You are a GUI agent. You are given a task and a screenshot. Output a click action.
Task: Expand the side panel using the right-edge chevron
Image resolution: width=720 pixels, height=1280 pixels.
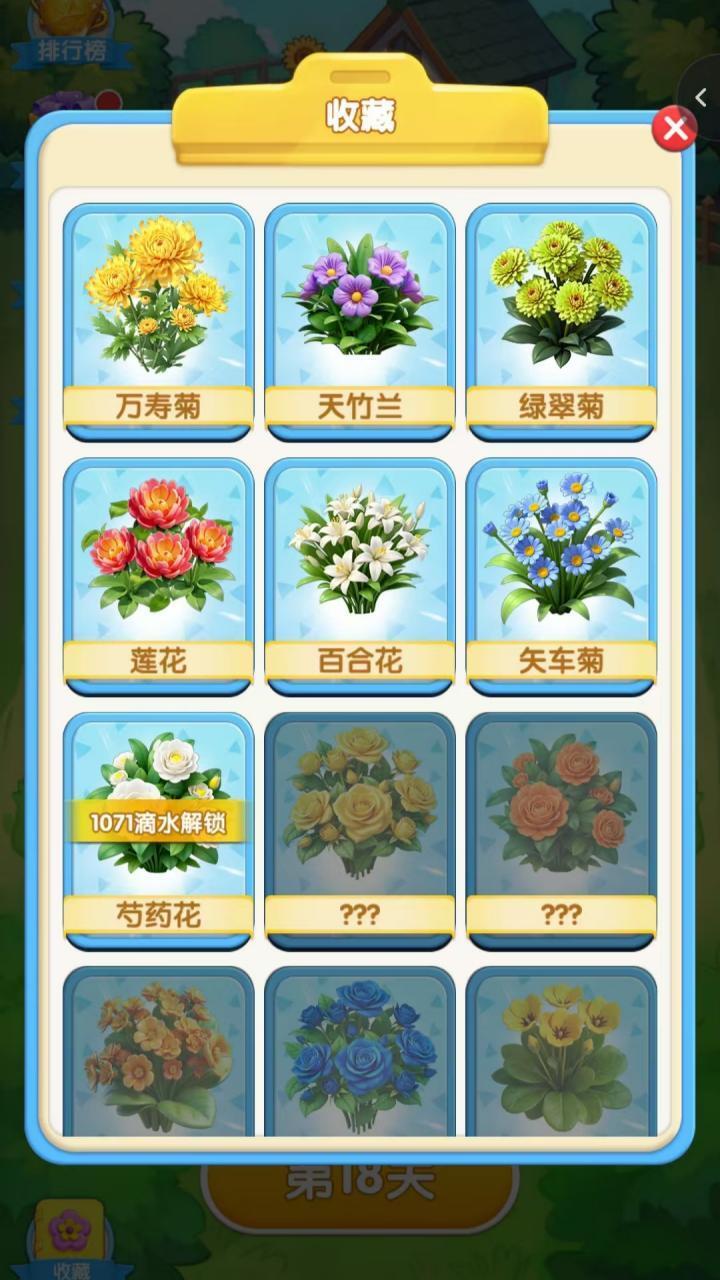(x=700, y=98)
